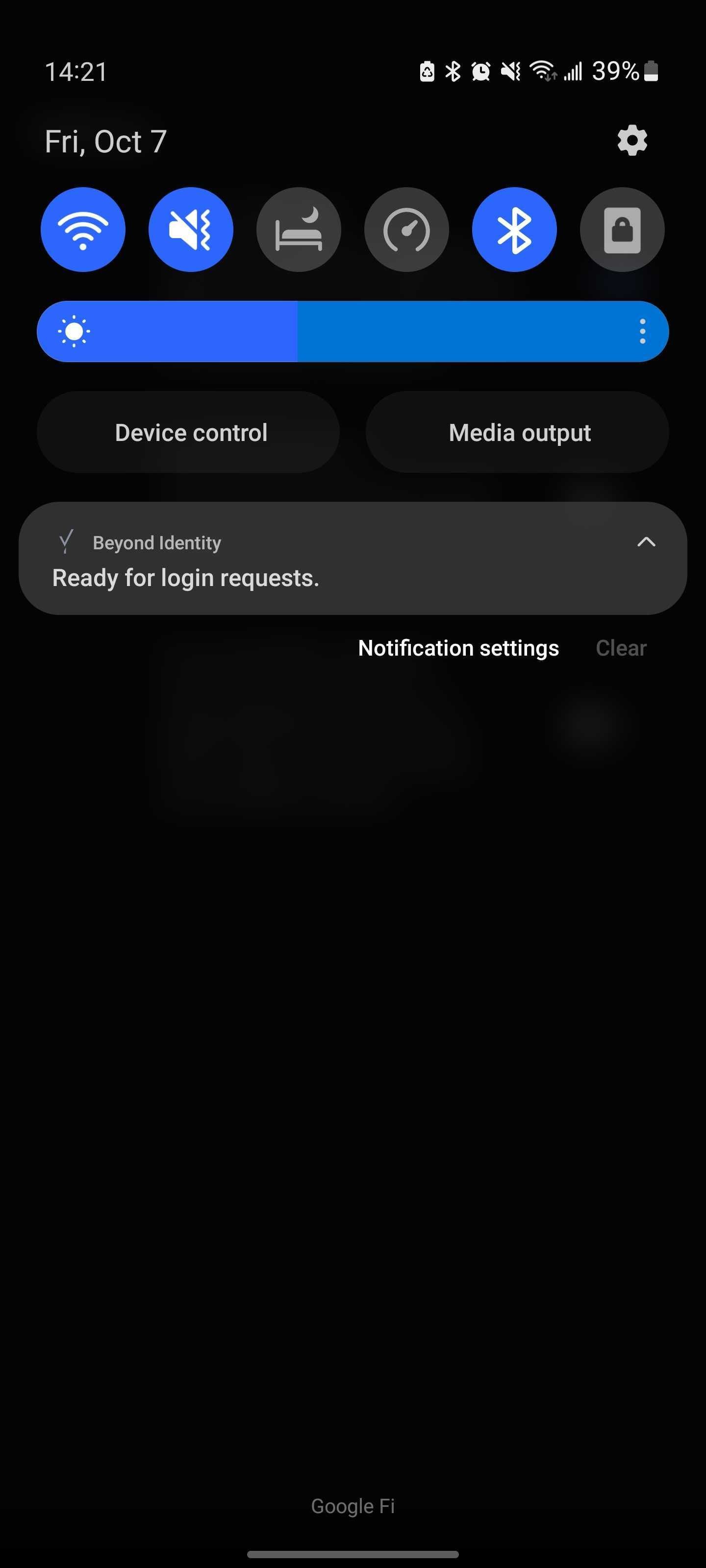706x1568 pixels.
Task: Tap the brightness slider bar
Action: (353, 332)
